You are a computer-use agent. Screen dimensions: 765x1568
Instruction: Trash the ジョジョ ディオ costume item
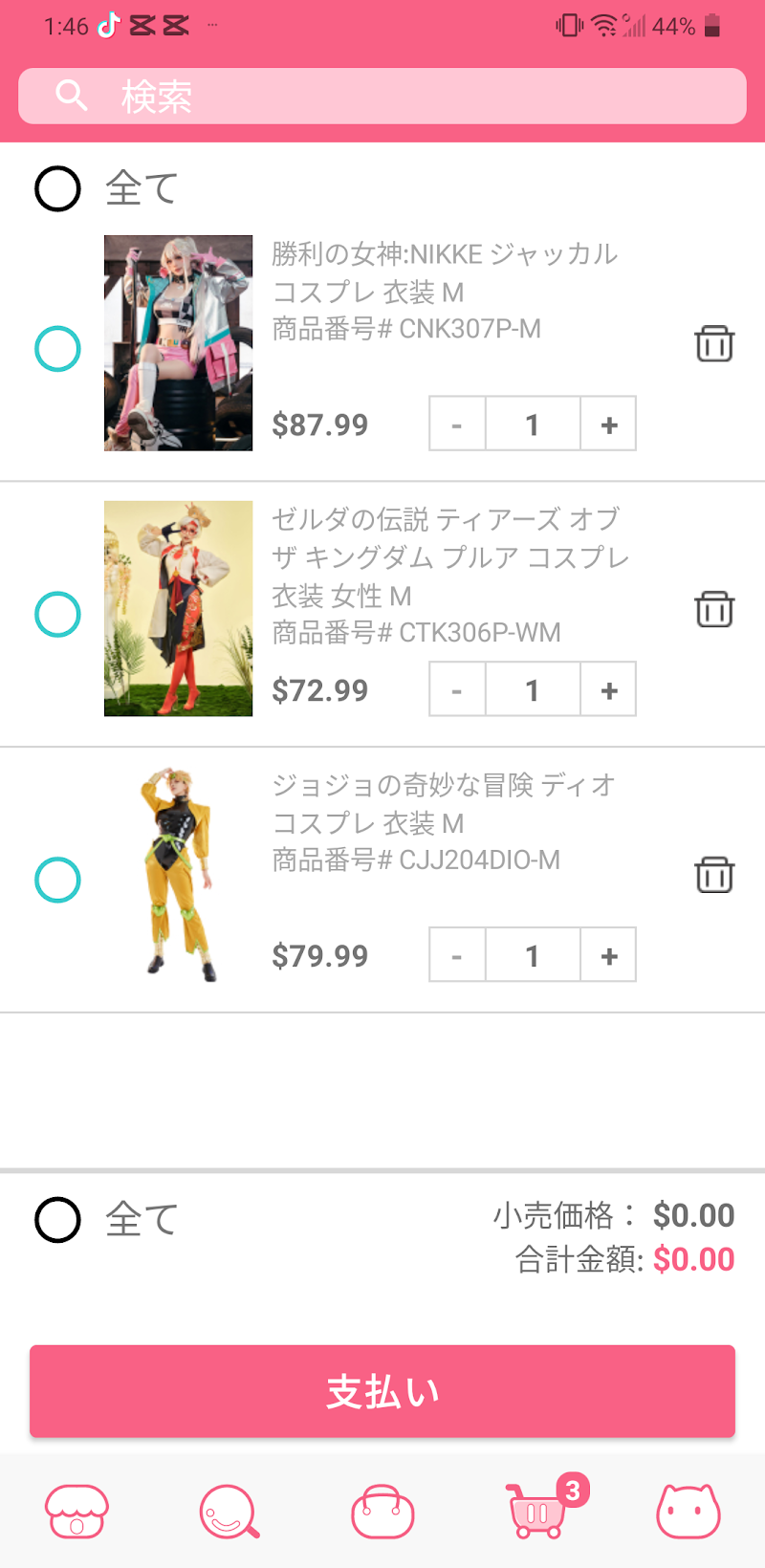pyautogui.click(x=713, y=874)
